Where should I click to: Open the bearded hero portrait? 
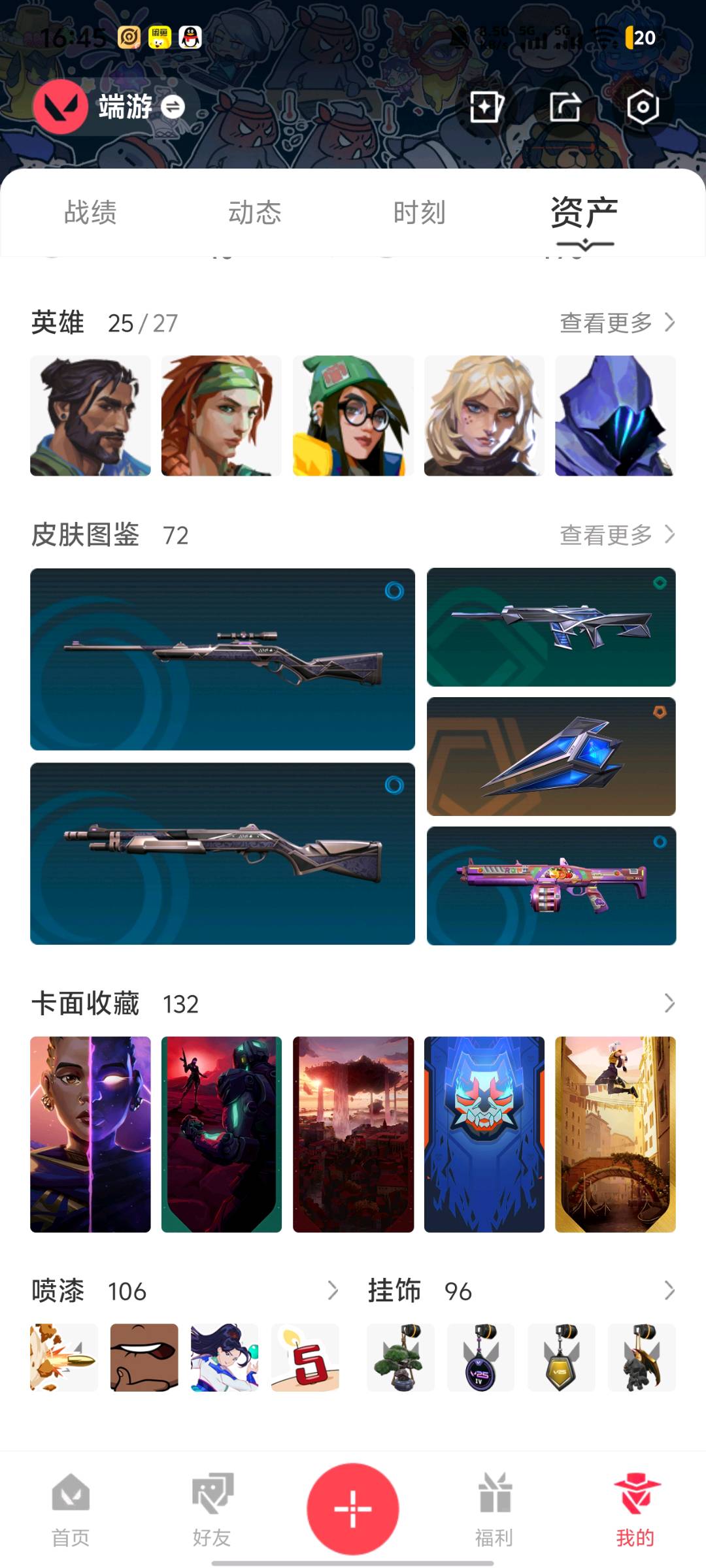(x=90, y=416)
